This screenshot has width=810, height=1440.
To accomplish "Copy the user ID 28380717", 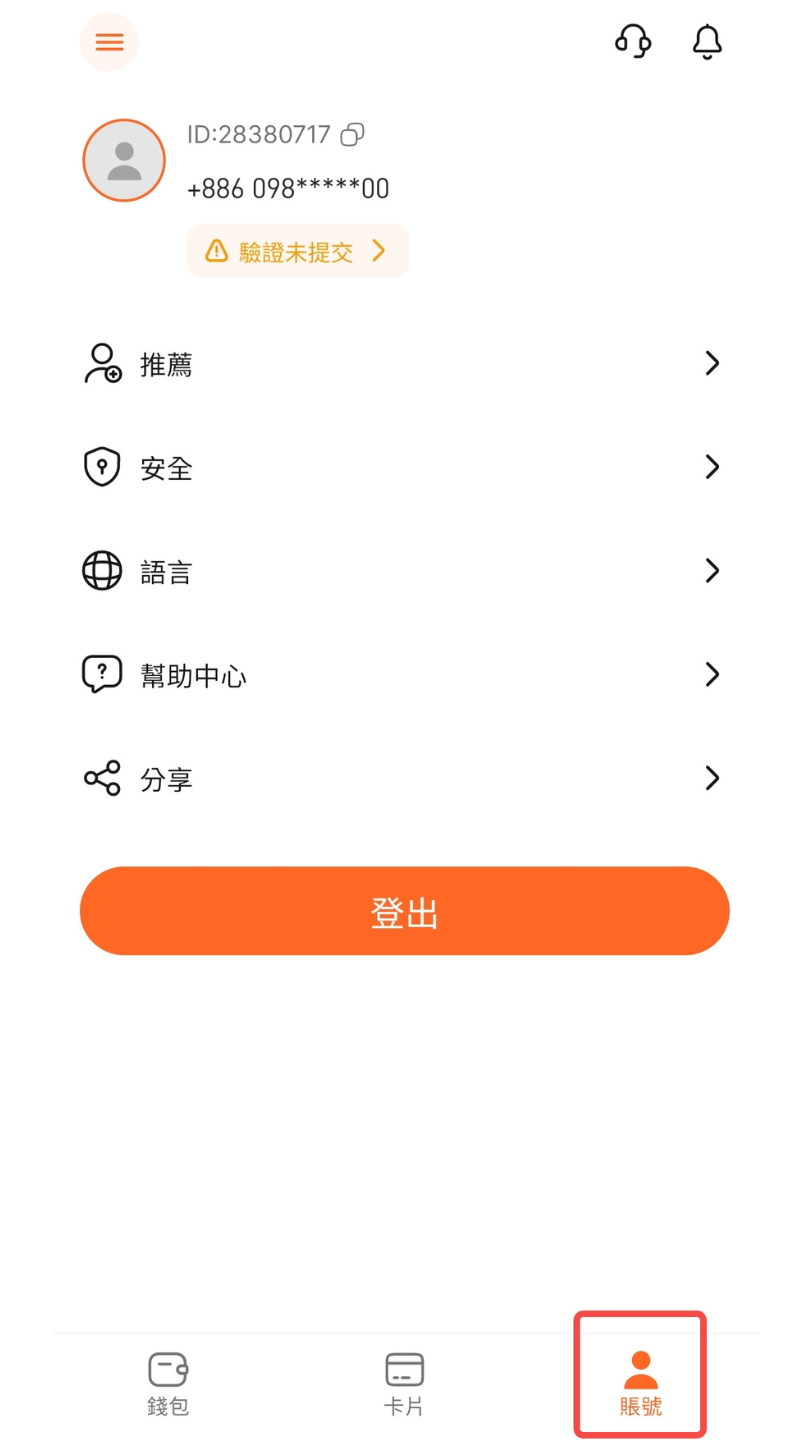I will pos(352,134).
